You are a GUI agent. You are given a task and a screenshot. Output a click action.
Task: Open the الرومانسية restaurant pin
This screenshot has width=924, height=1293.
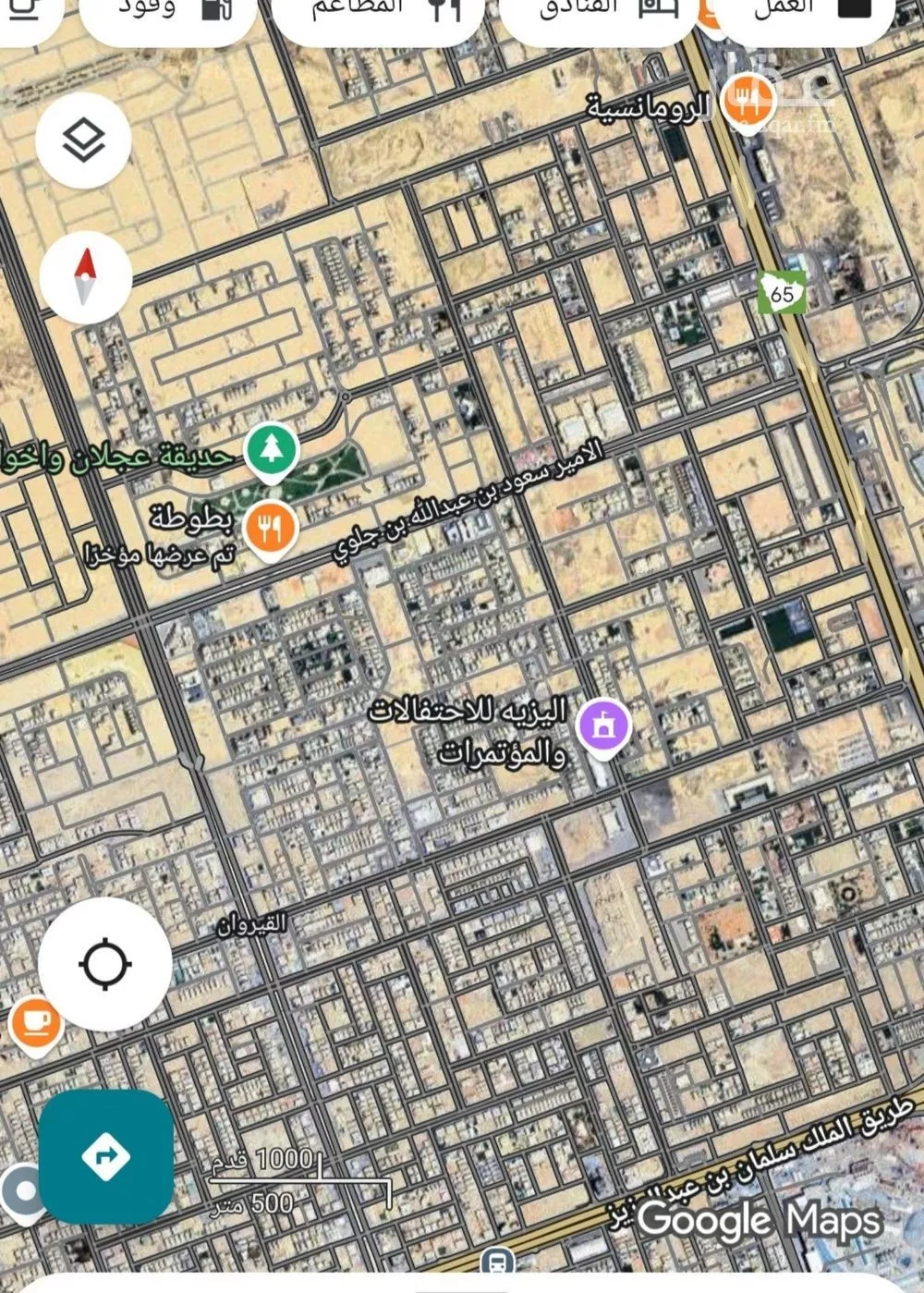tap(748, 100)
